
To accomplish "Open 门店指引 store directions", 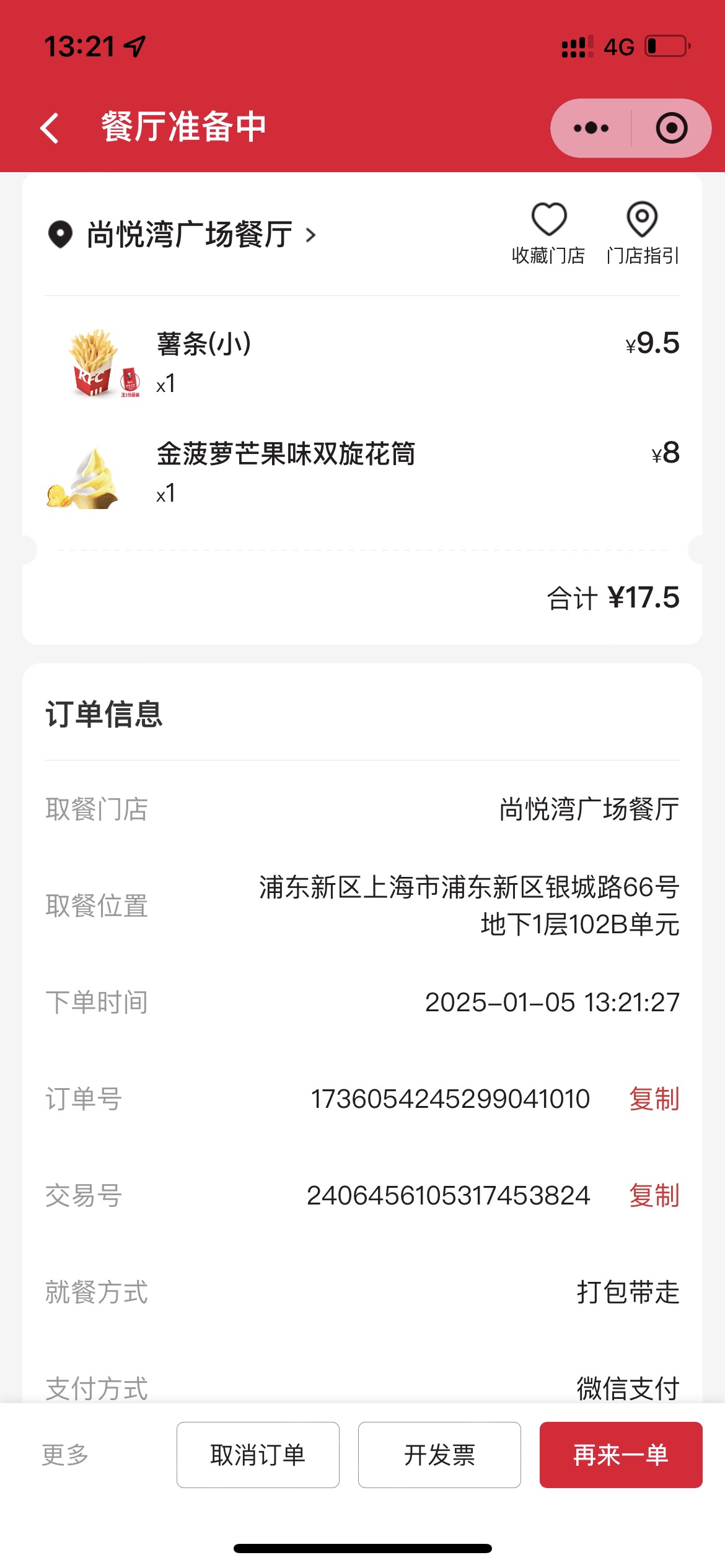I will [643, 233].
